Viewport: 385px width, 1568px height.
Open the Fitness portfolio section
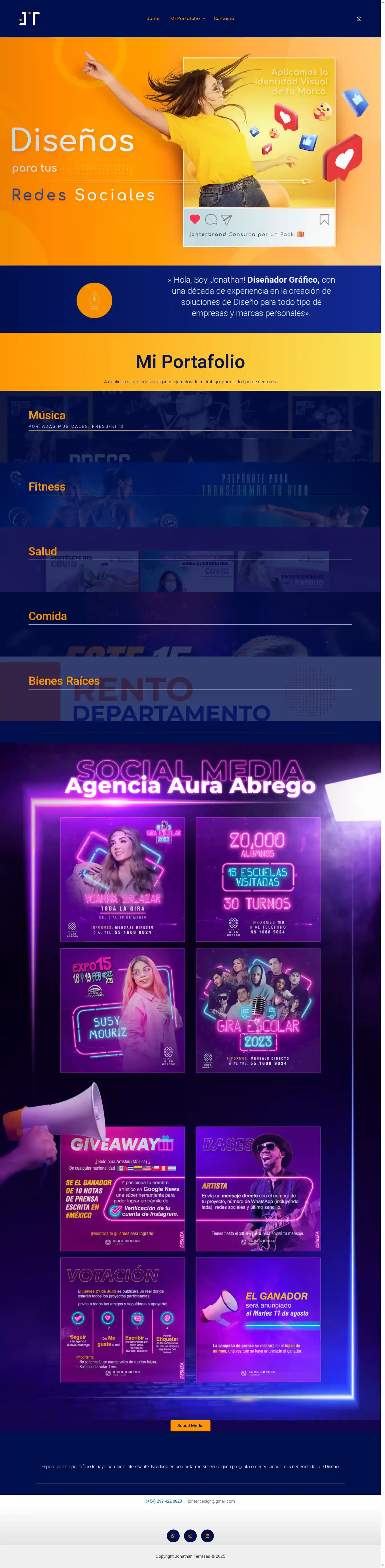47,487
